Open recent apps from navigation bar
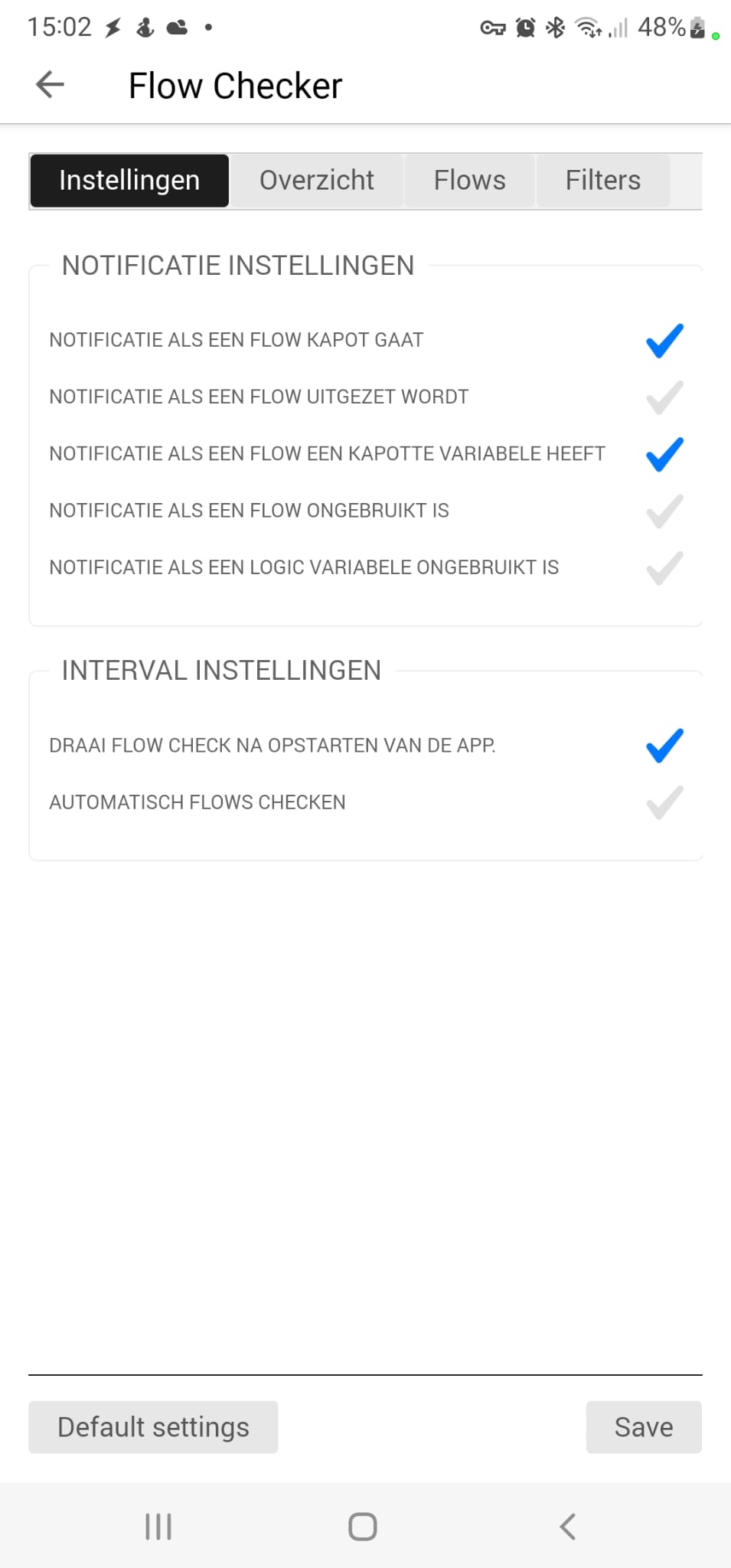The width and height of the screenshot is (731, 1568). coord(158,1527)
